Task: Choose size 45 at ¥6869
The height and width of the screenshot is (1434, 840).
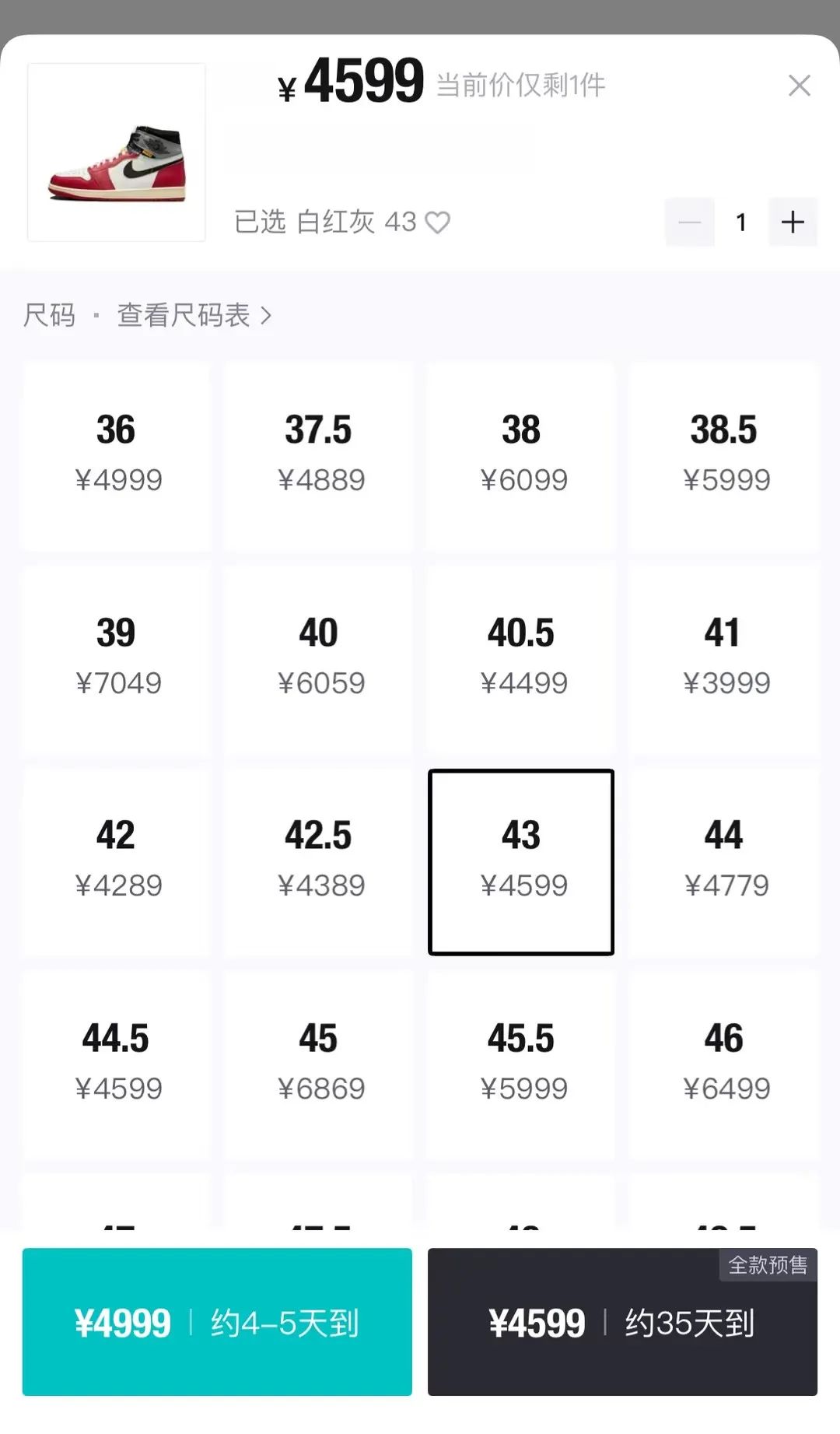Action: [x=319, y=1064]
